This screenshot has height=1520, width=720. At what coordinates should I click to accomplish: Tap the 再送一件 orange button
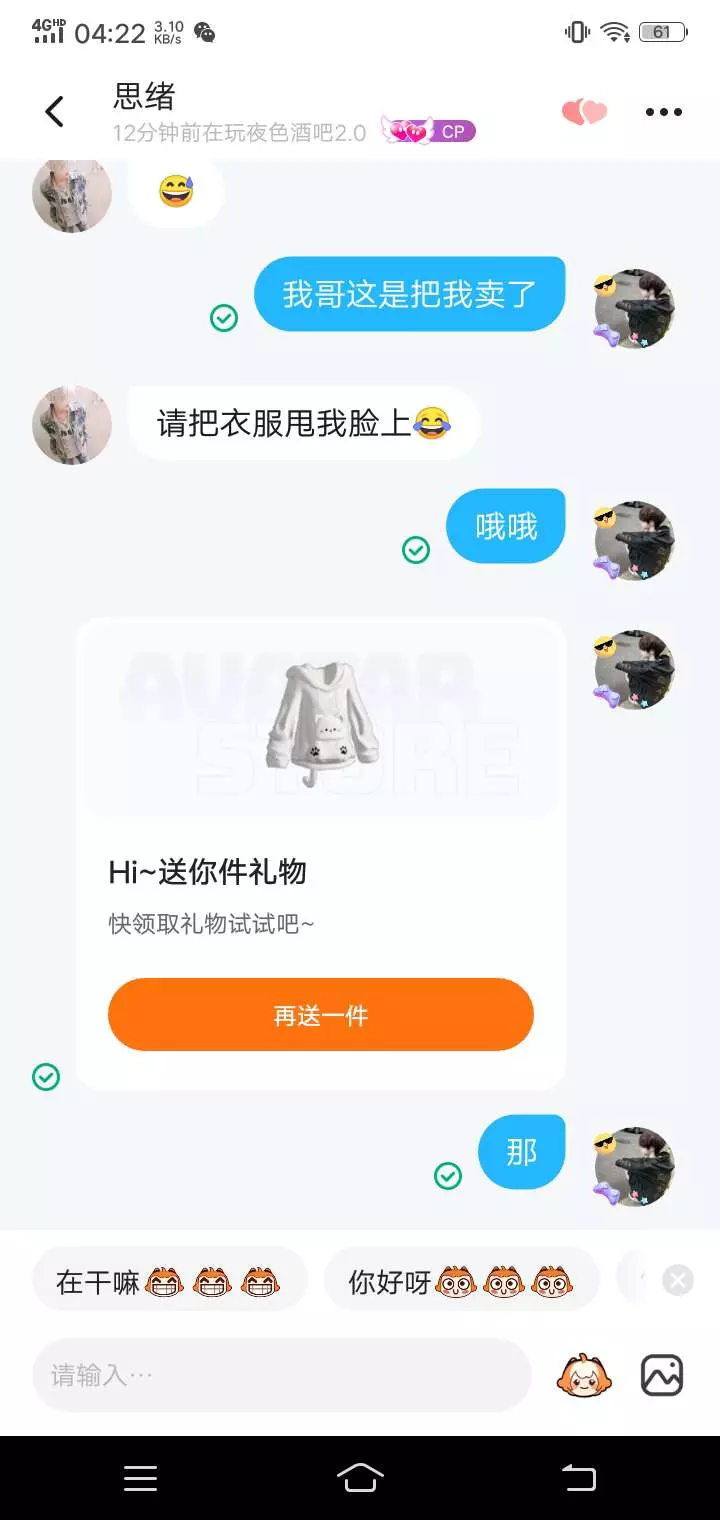point(321,1015)
